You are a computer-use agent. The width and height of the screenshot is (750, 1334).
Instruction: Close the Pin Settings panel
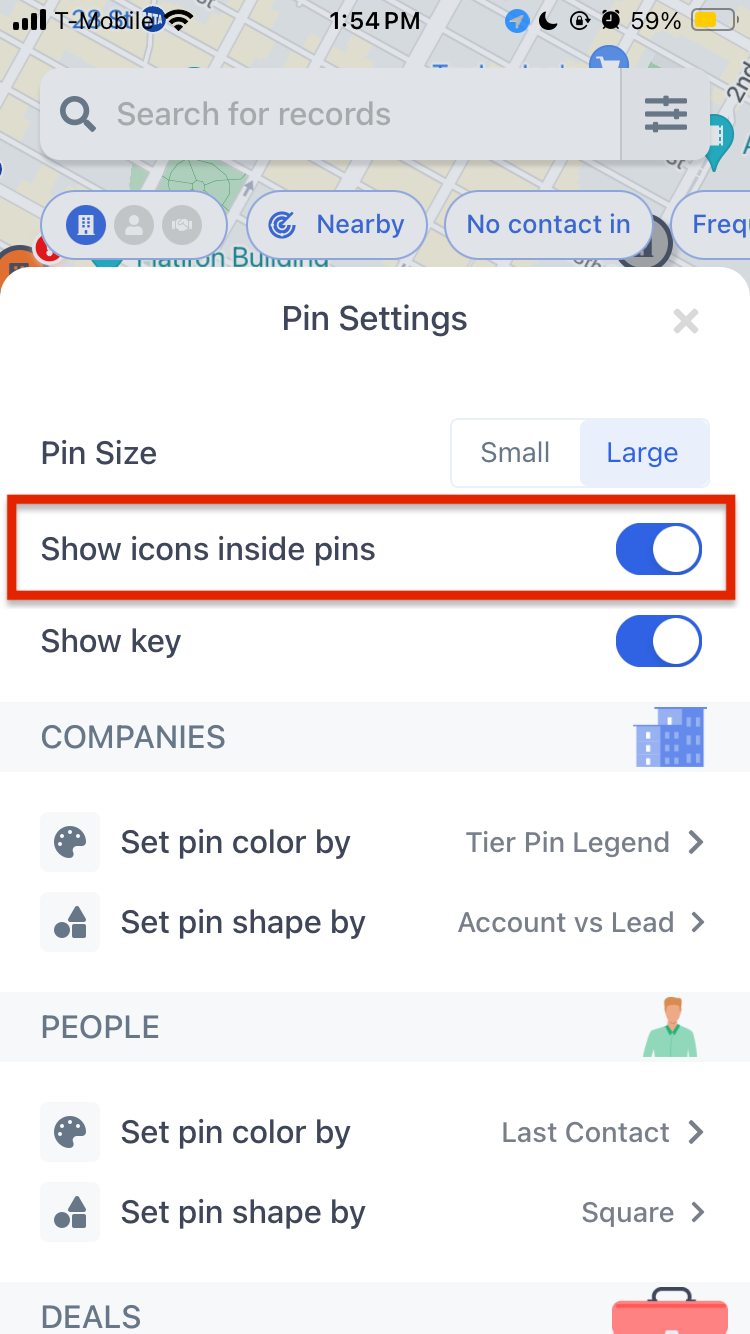tap(685, 321)
